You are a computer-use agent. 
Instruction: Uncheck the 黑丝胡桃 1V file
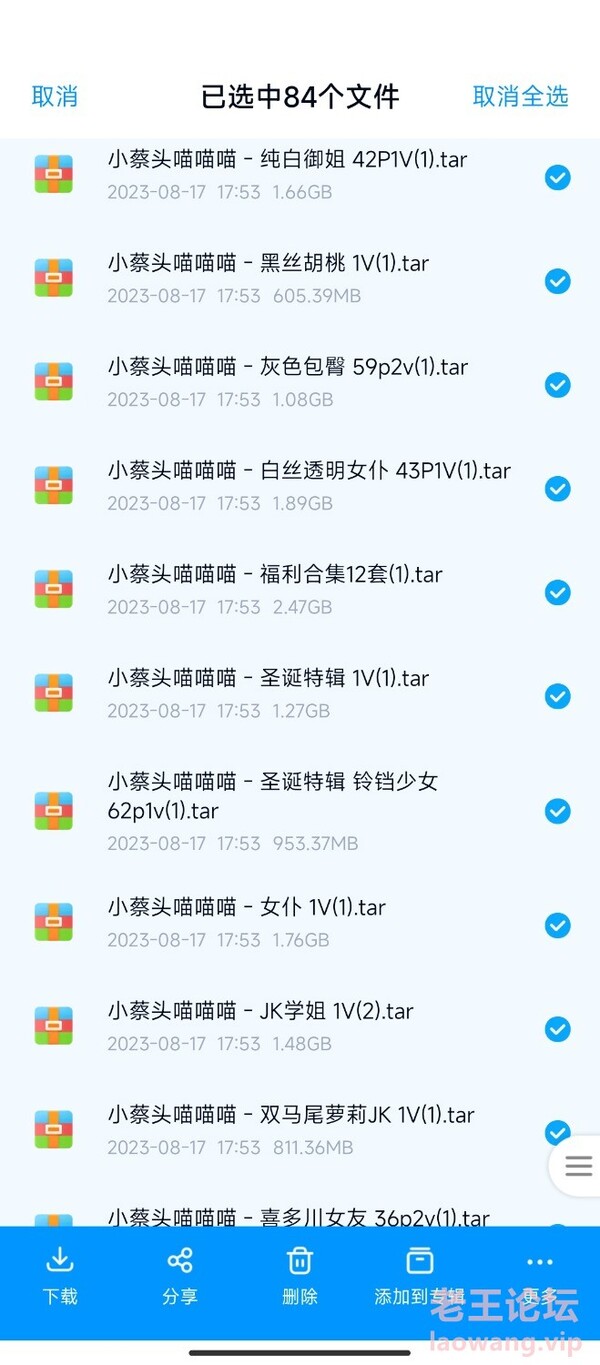tap(557, 282)
